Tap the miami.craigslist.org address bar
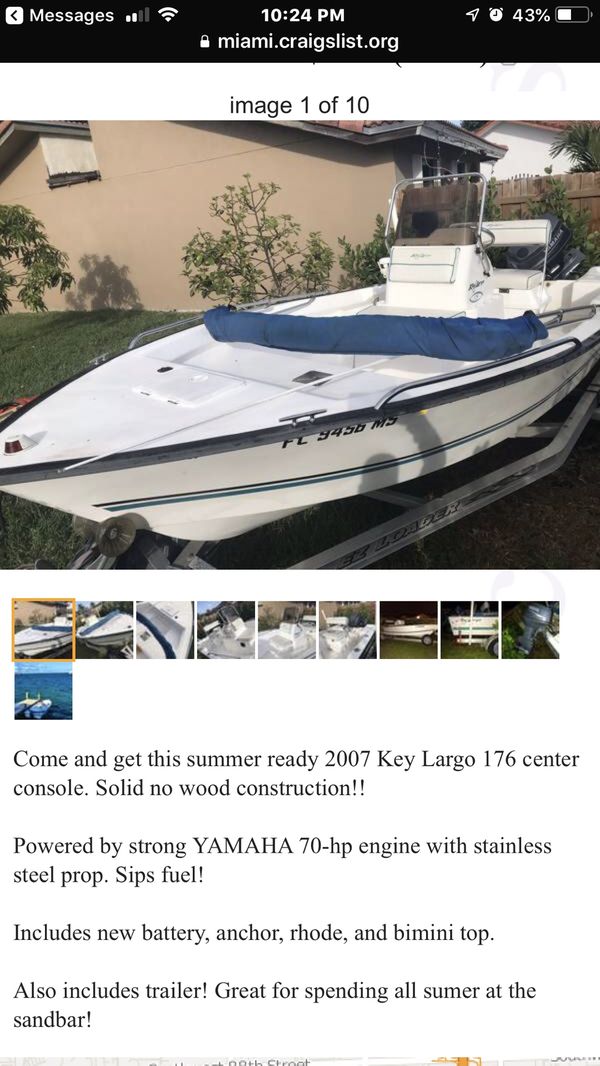The height and width of the screenshot is (1066, 600). click(300, 42)
